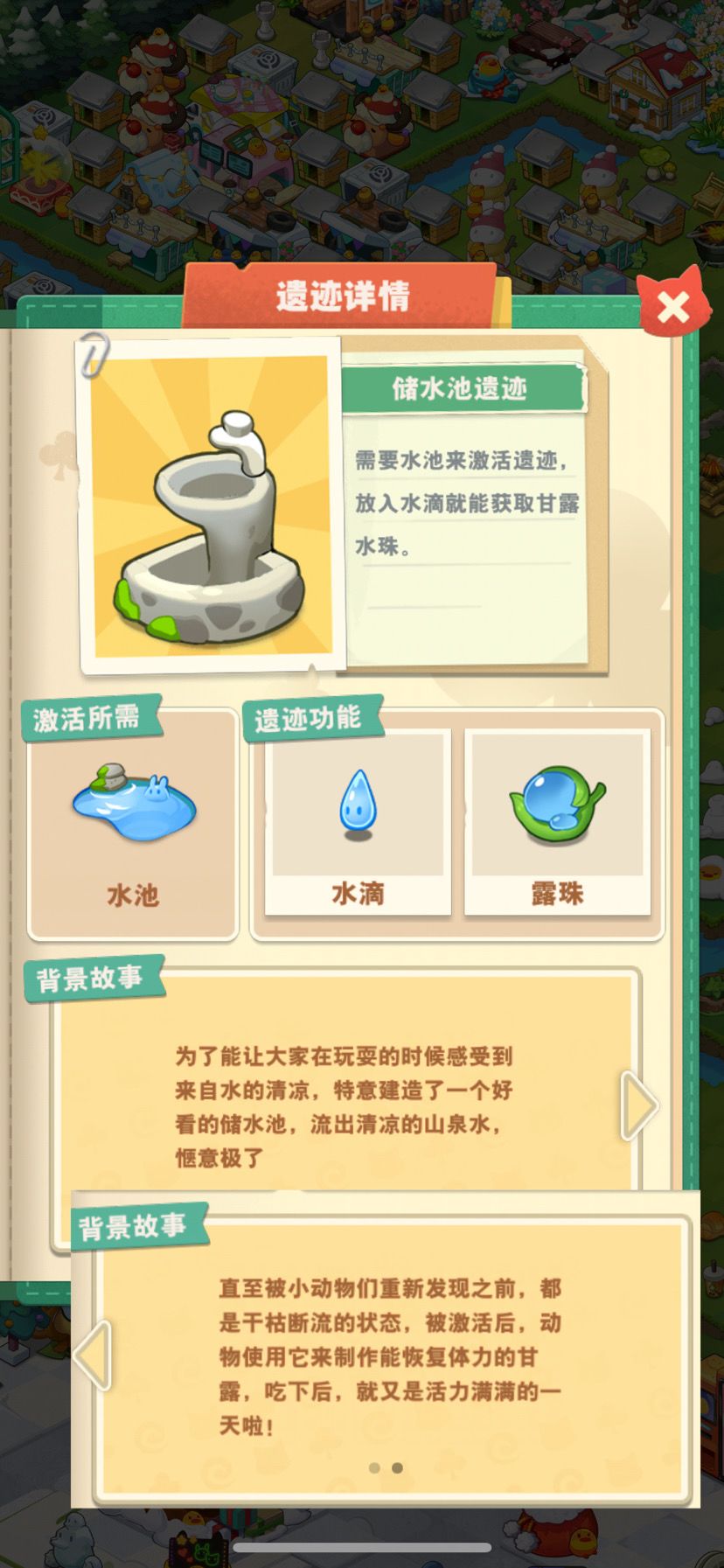Tap the description note about 甘露水珠
The width and height of the screenshot is (724, 1568).
464,498
